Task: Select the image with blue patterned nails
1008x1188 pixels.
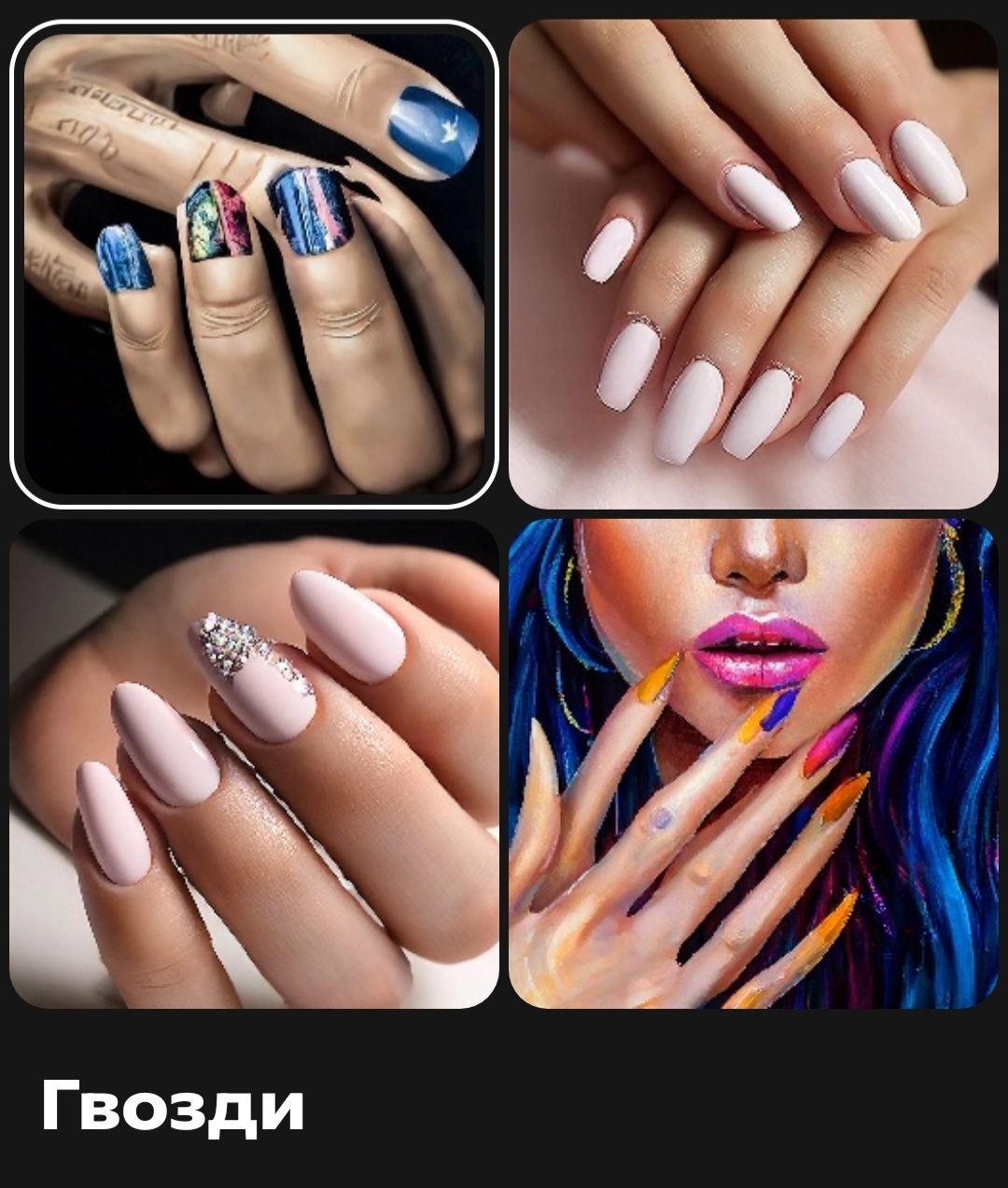Action: coord(254,264)
